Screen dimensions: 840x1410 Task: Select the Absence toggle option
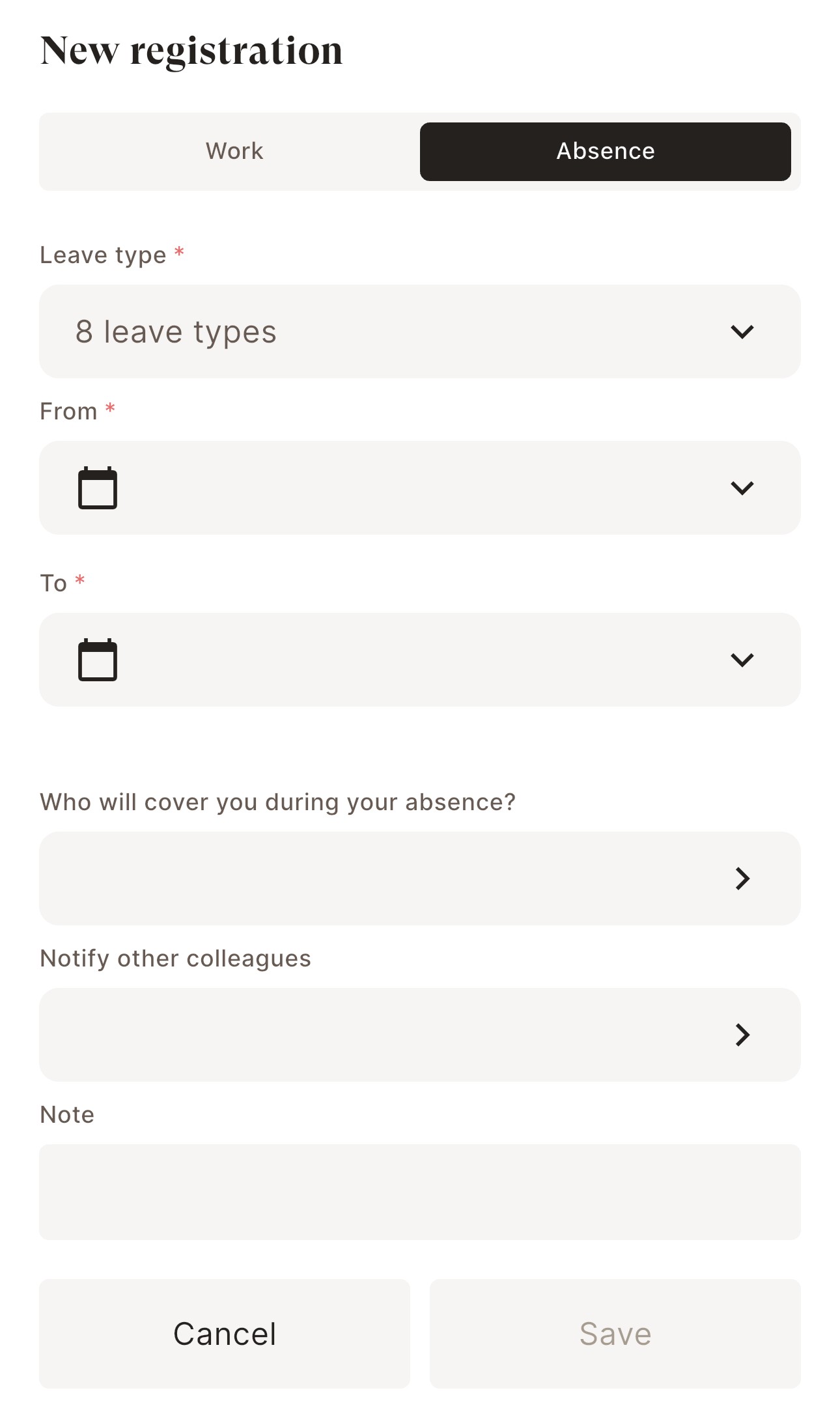coord(605,151)
